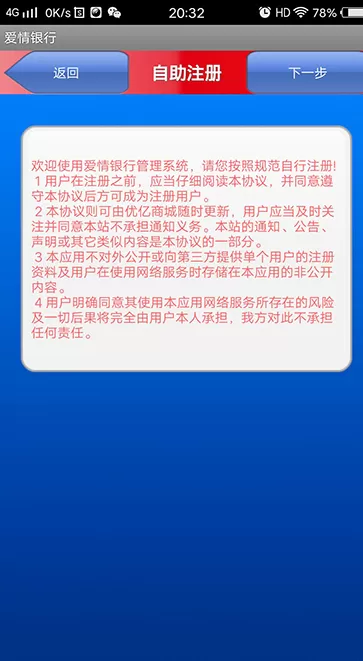
Task: Tap the 返回 back button
Action: pyautogui.click(x=67, y=73)
